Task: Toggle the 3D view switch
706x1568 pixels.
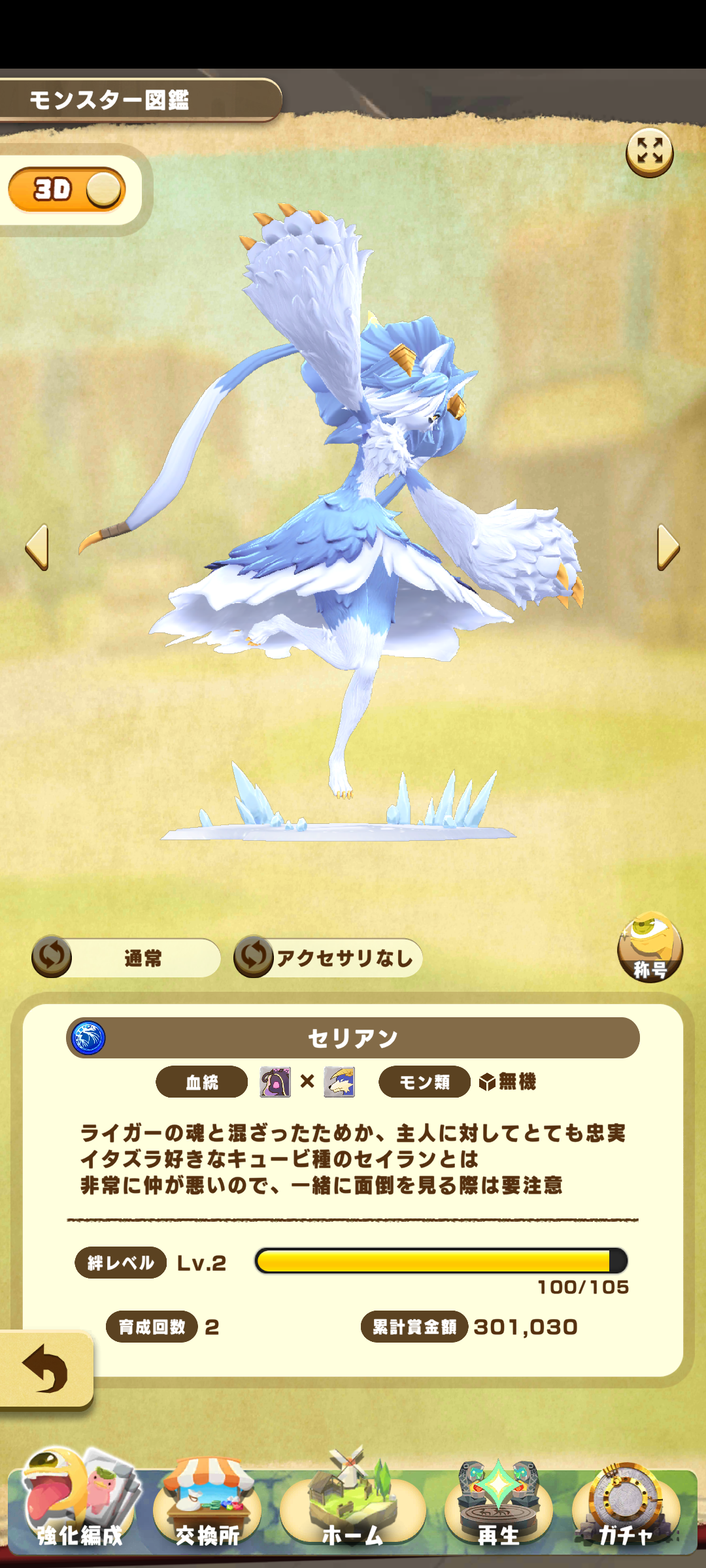Action: [67, 189]
